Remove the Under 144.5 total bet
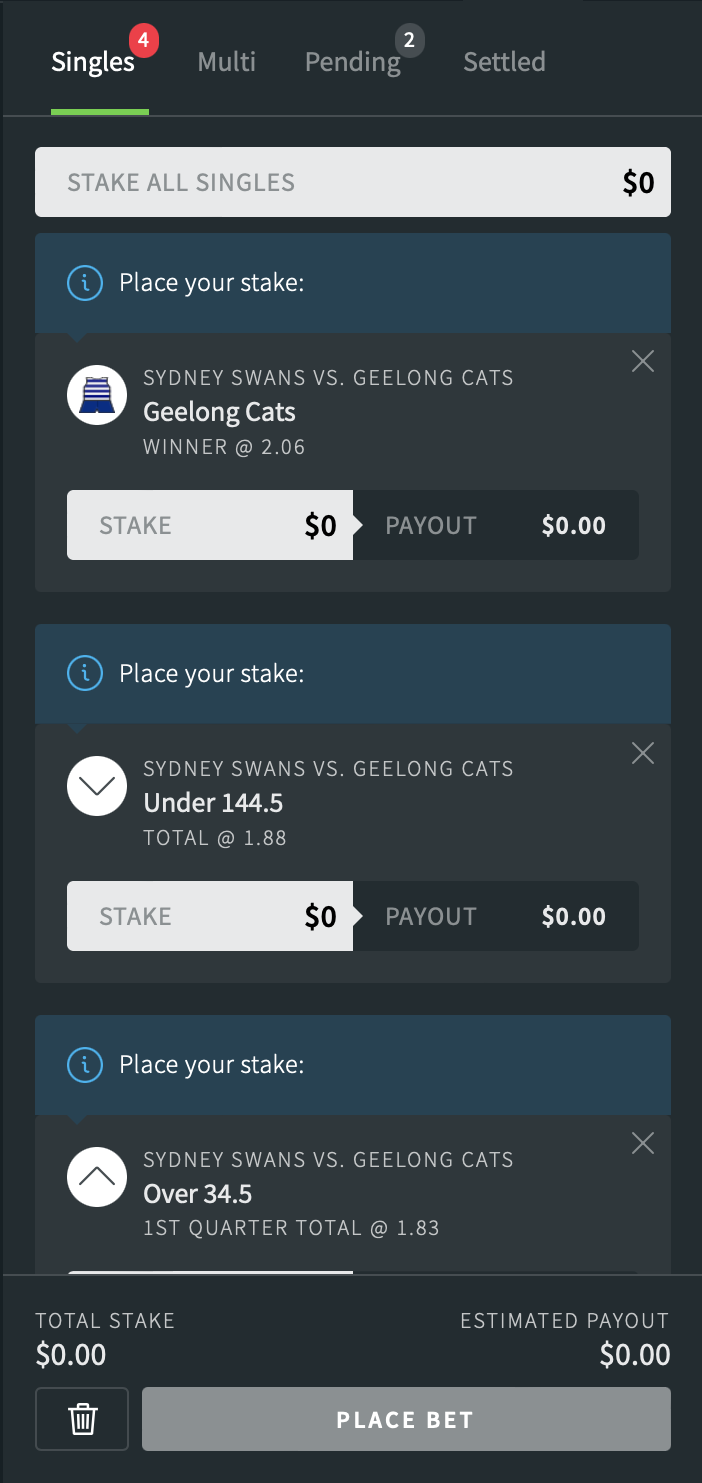The image size is (702, 1483). [x=643, y=753]
